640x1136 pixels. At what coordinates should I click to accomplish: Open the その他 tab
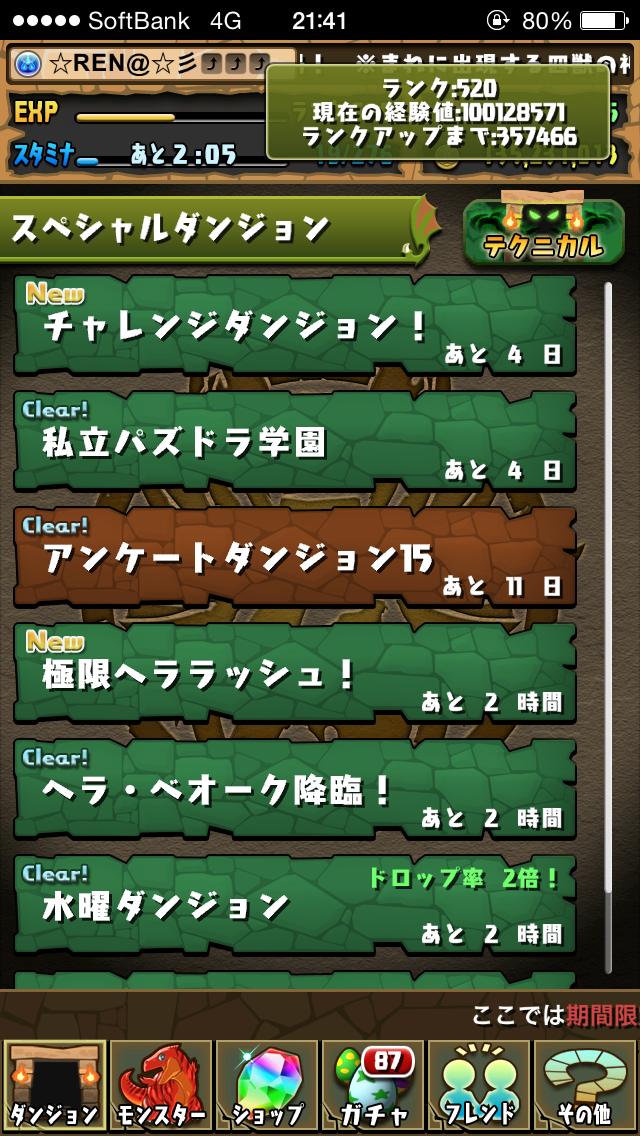coord(585,1086)
